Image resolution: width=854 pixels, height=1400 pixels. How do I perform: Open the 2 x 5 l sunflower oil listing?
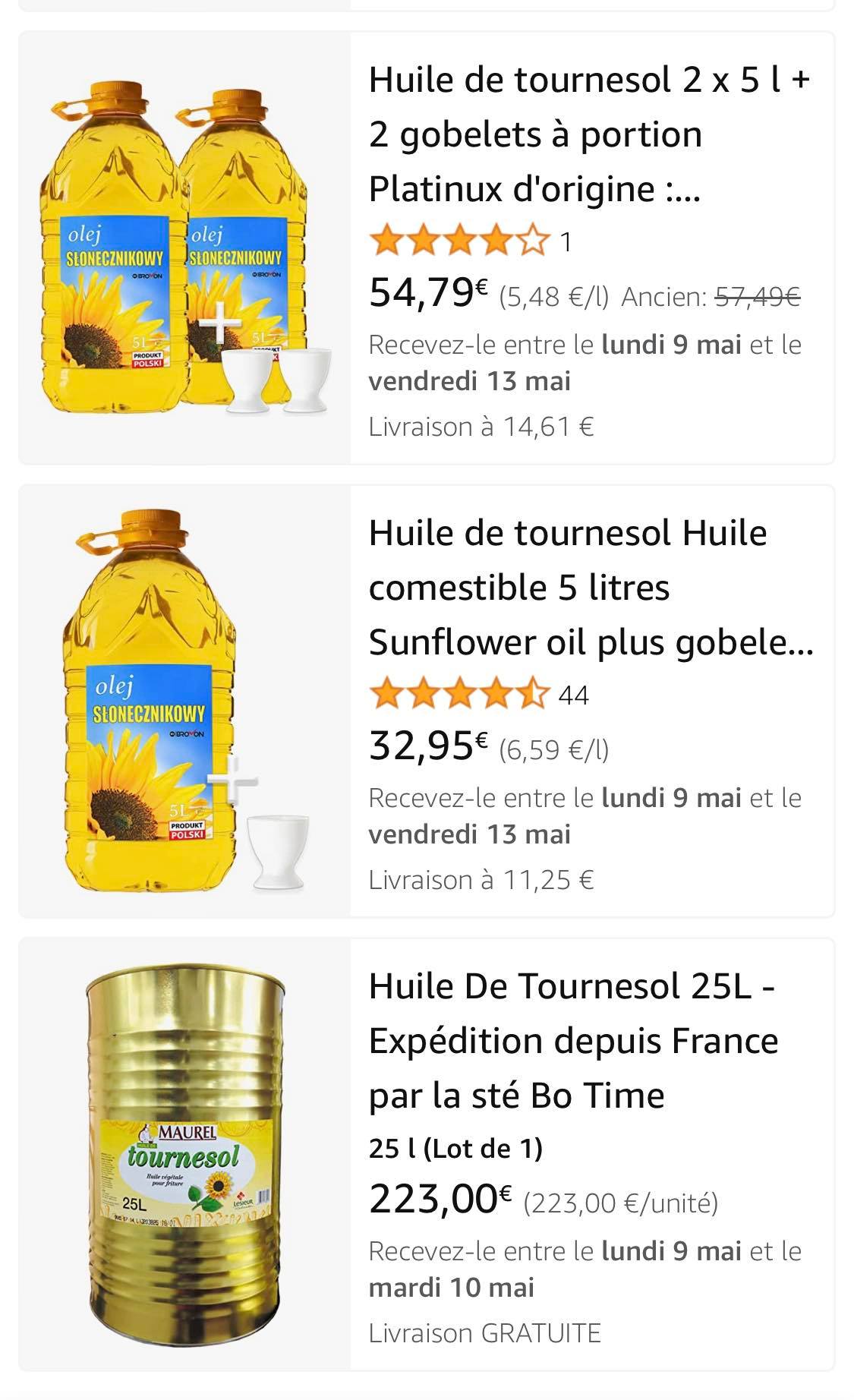click(589, 134)
